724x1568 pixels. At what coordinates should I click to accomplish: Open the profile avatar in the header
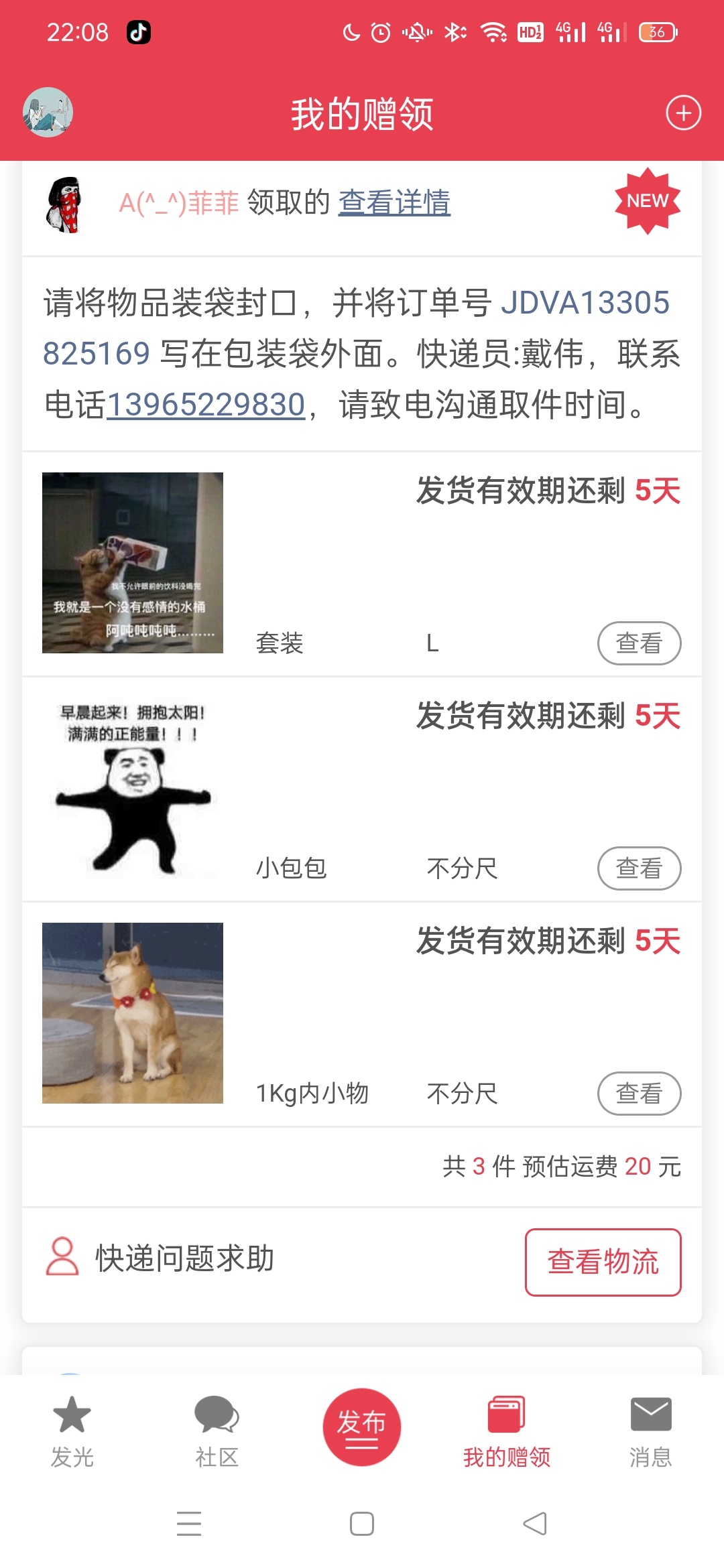(48, 113)
